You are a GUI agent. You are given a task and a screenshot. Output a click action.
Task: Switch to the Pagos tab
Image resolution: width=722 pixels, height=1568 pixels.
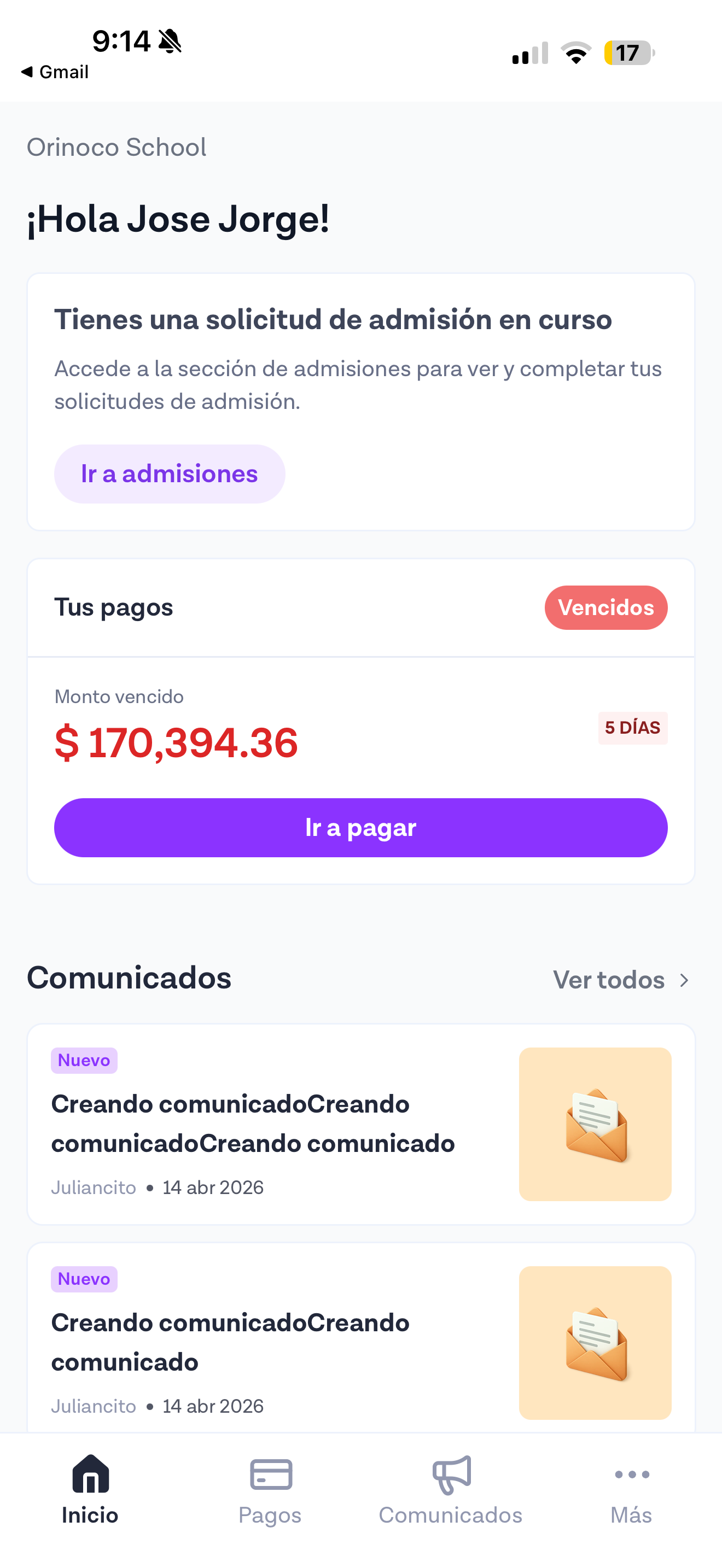pyautogui.click(x=270, y=1489)
